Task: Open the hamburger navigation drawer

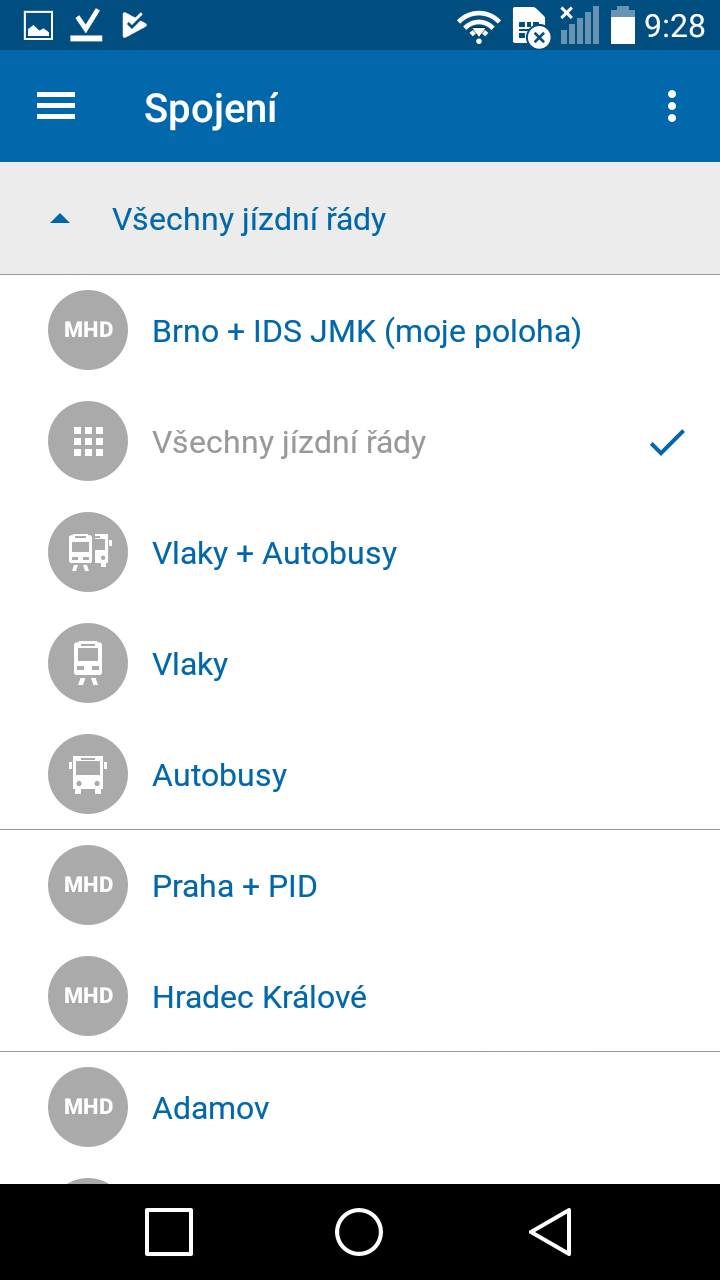Action: click(56, 107)
